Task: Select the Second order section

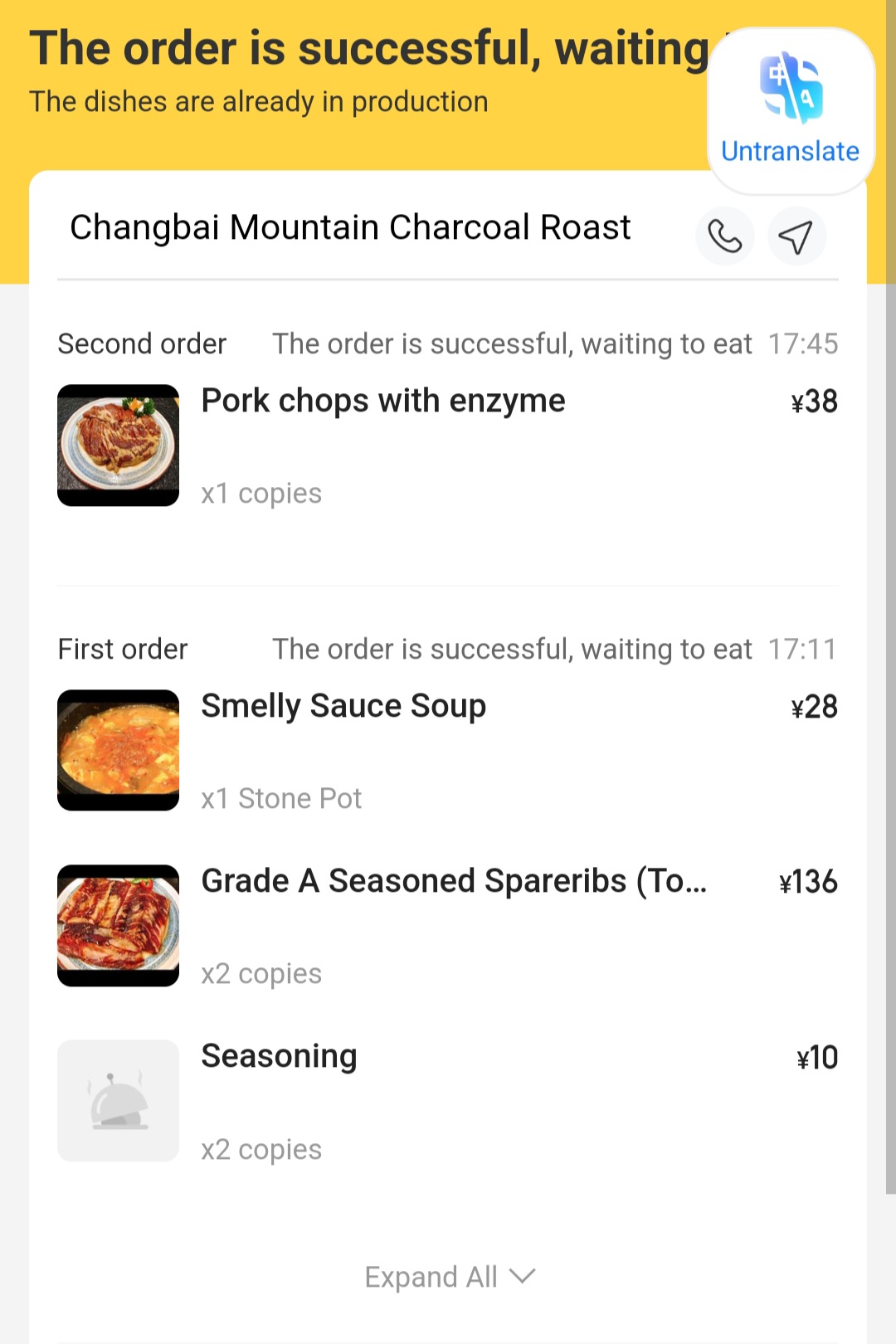Action: click(x=142, y=343)
